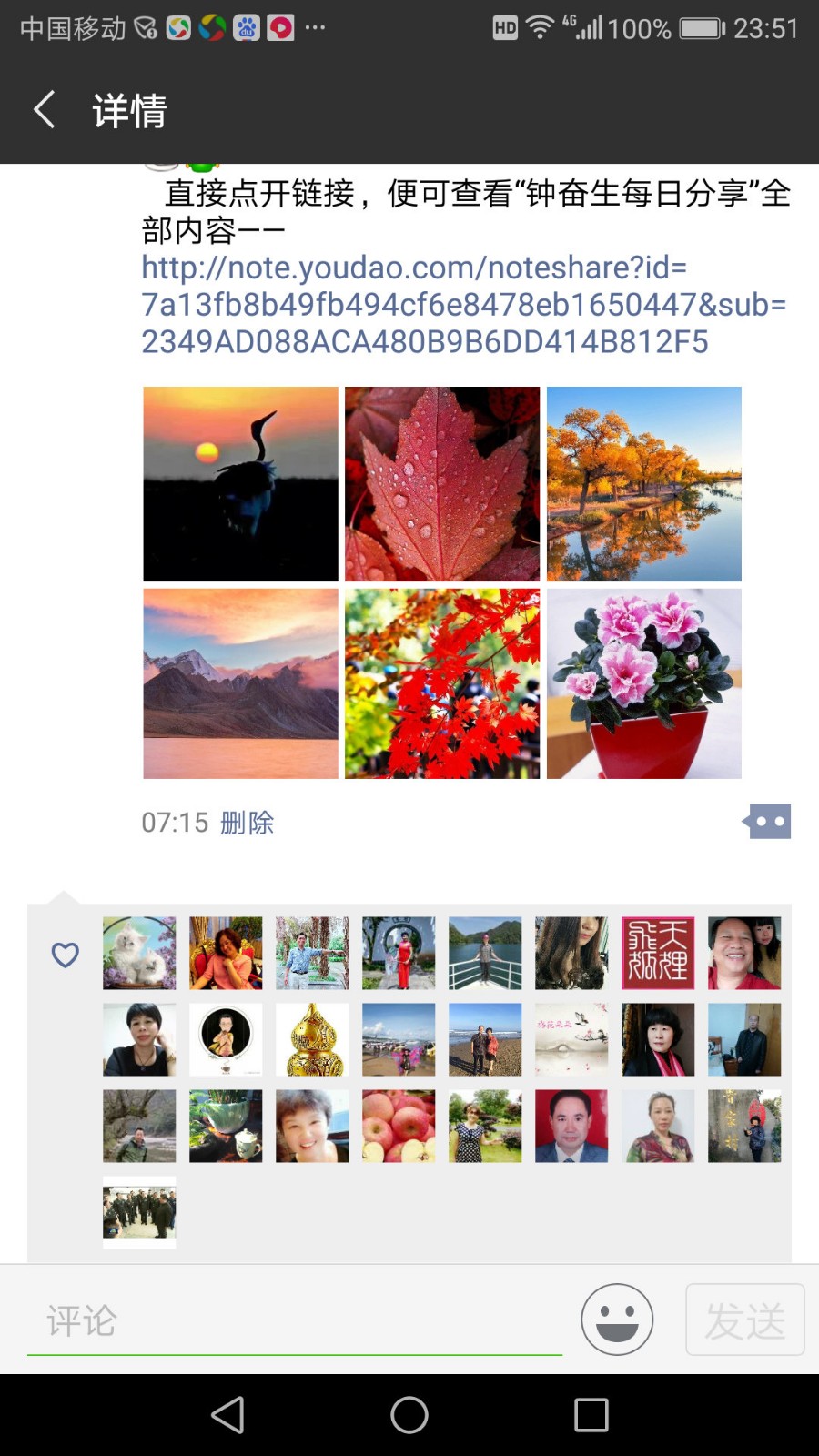Open the golden gourd avatar profile
This screenshot has width=819, height=1456.
click(312, 1039)
